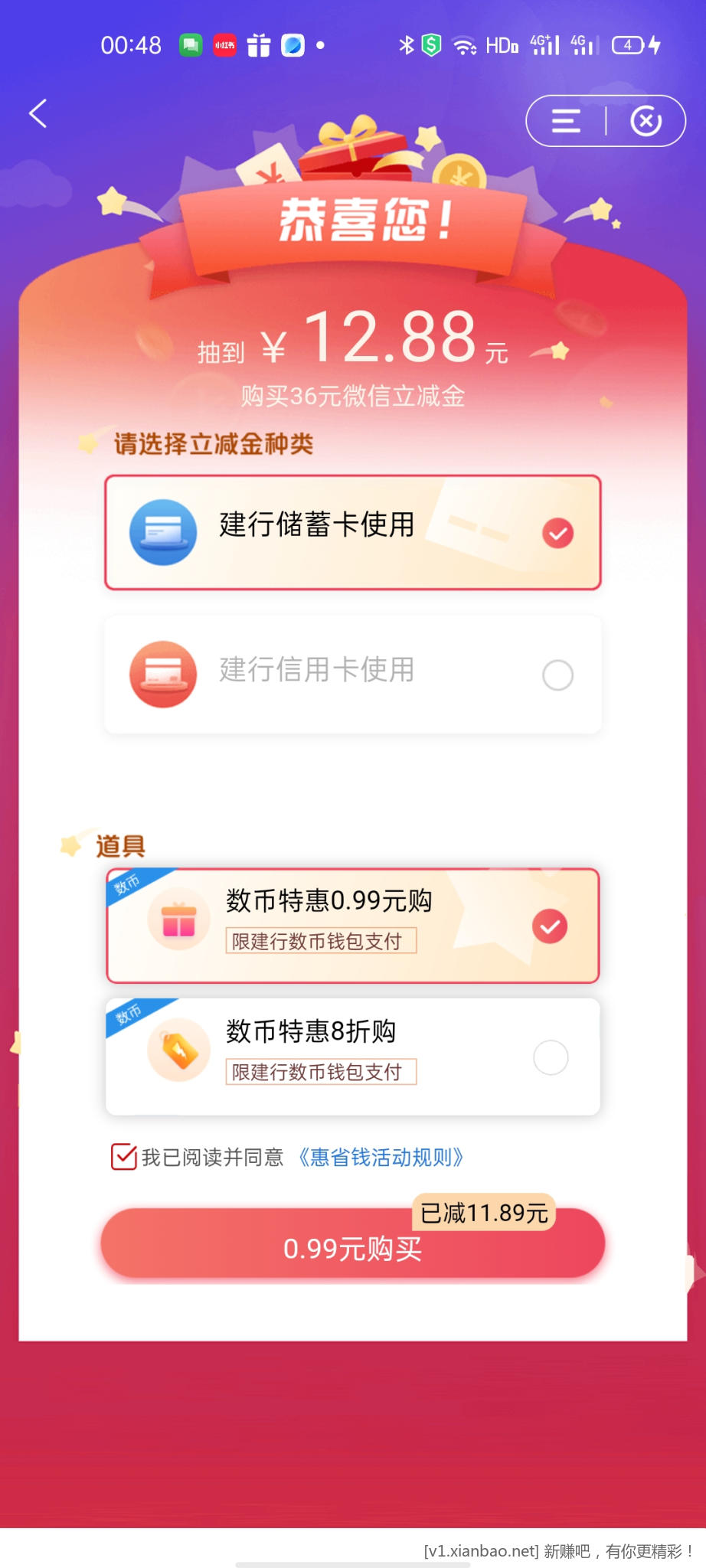
Task: Tap the 已减11.89元 discount tag
Action: 482,1213
